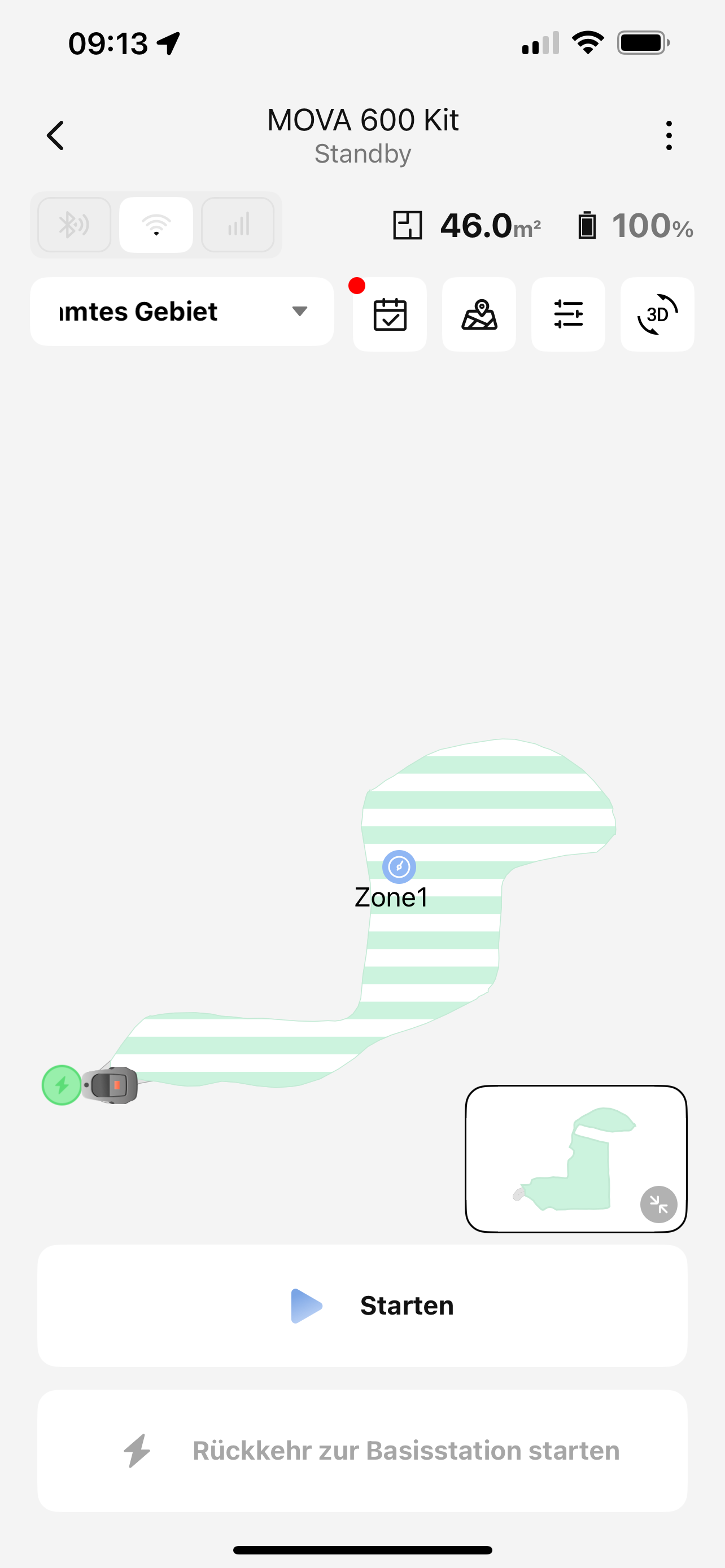The width and height of the screenshot is (725, 1568).
Task: Go back to the previous screen
Action: pyautogui.click(x=56, y=135)
